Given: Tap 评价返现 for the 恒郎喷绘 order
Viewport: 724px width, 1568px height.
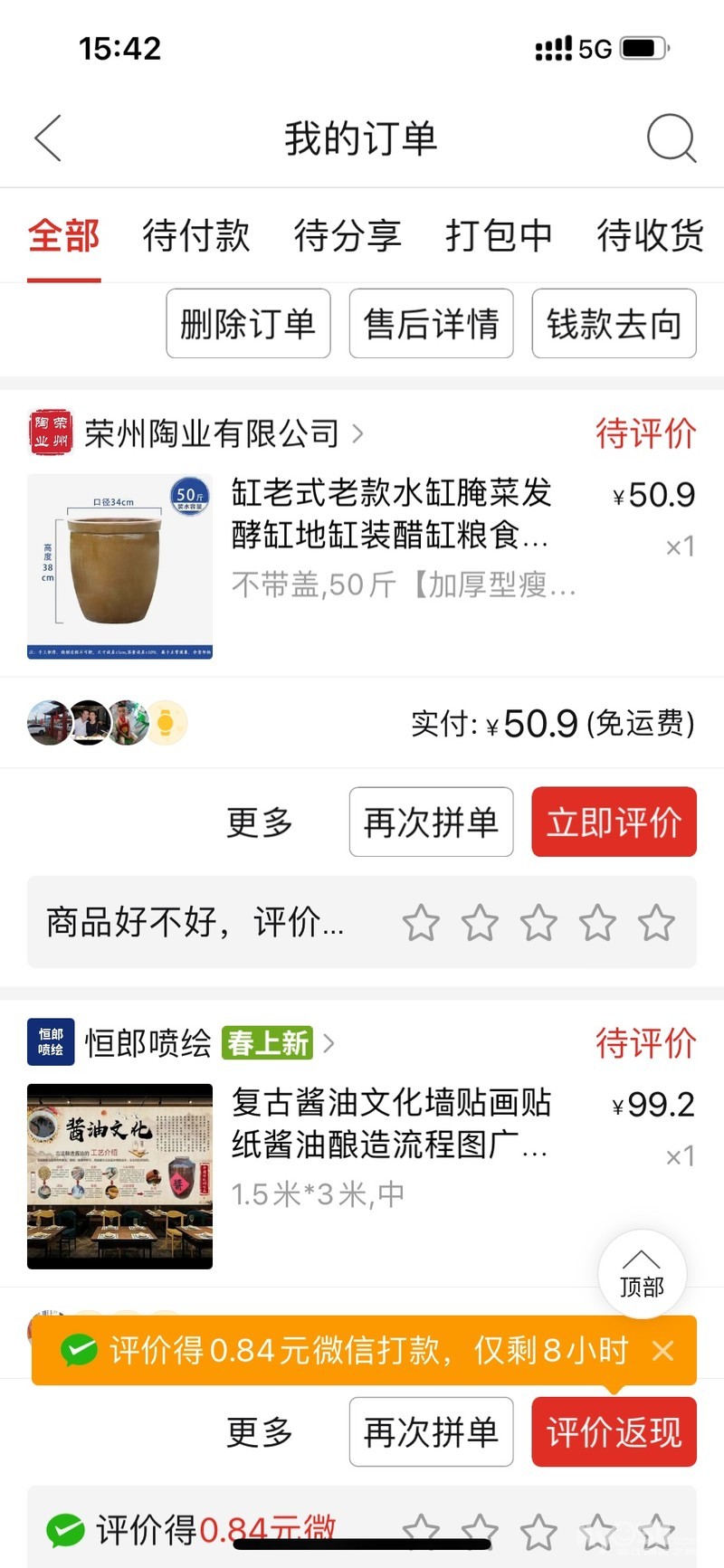Looking at the screenshot, I should pos(614,1432).
